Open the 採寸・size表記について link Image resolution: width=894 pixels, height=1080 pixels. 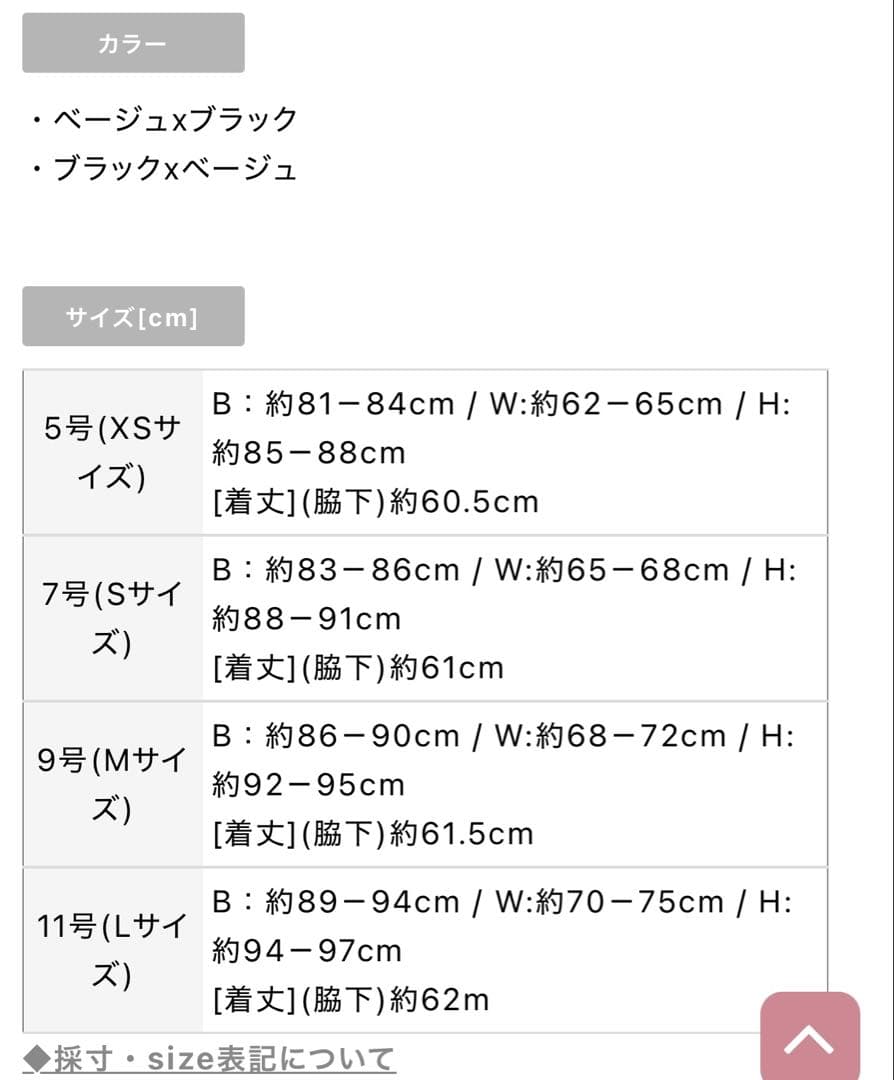tap(209, 1058)
